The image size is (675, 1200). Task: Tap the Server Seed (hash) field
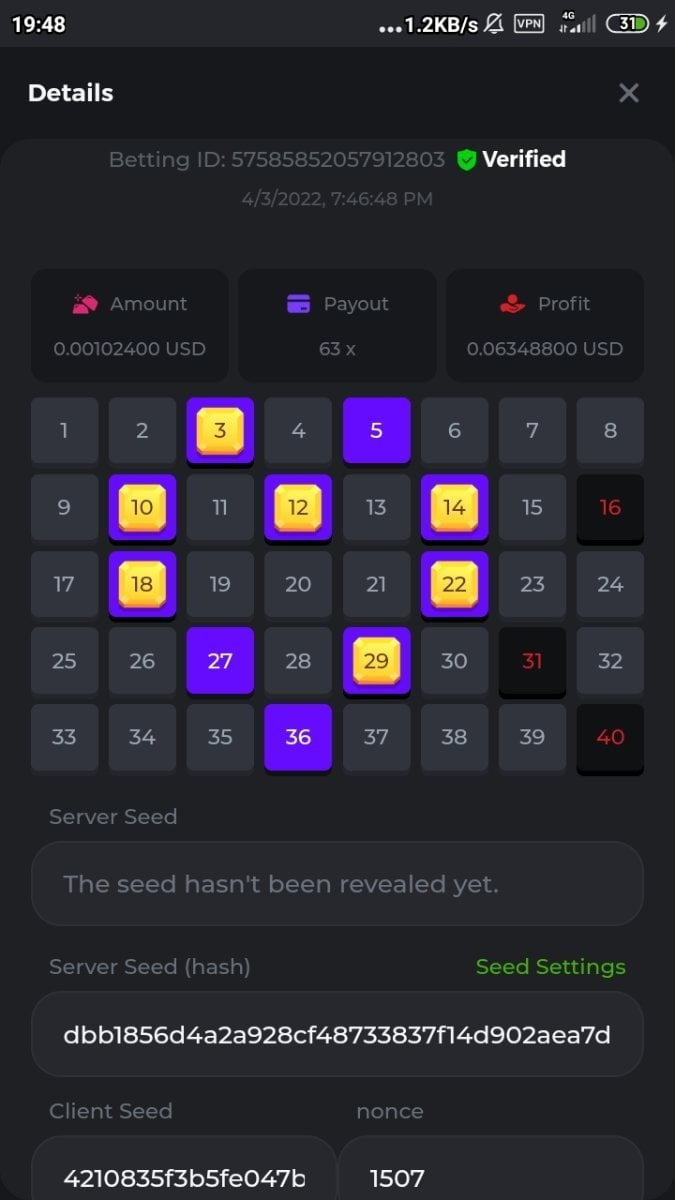[337, 1034]
